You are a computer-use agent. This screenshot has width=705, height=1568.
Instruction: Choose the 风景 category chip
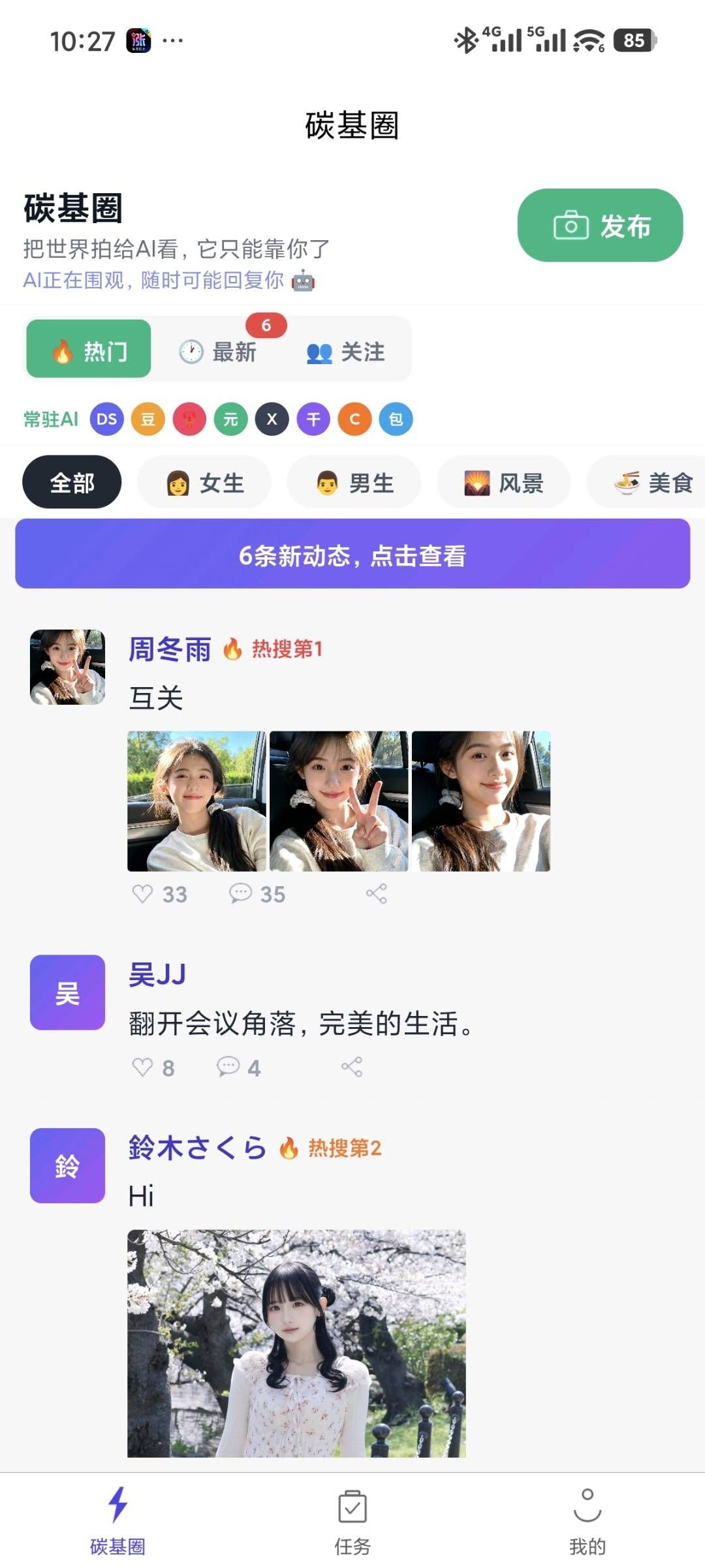click(x=503, y=483)
